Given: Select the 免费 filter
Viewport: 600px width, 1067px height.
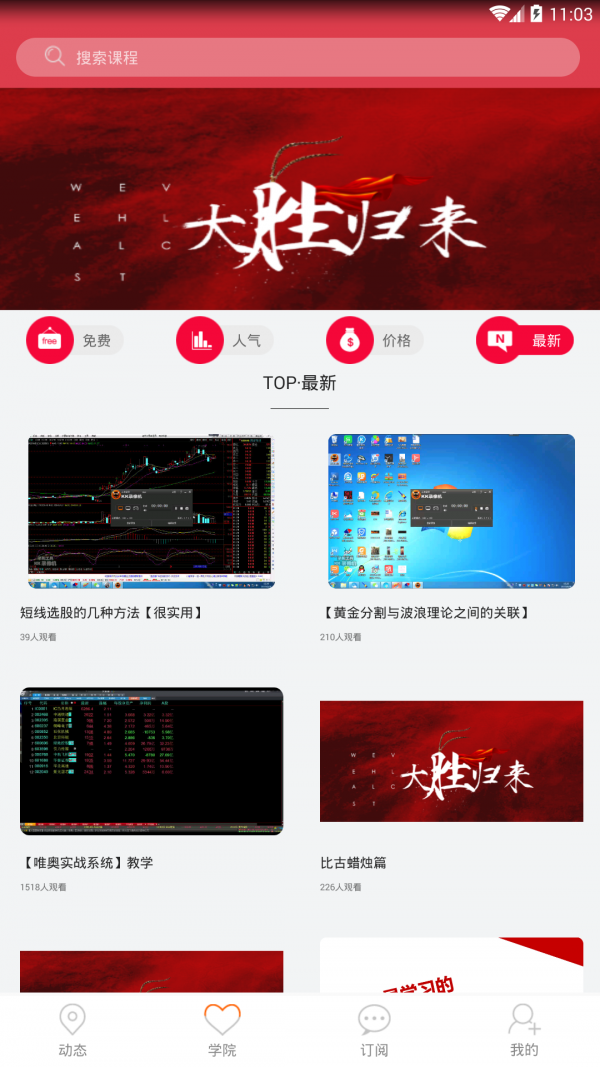Looking at the screenshot, I should pyautogui.click(x=75, y=340).
